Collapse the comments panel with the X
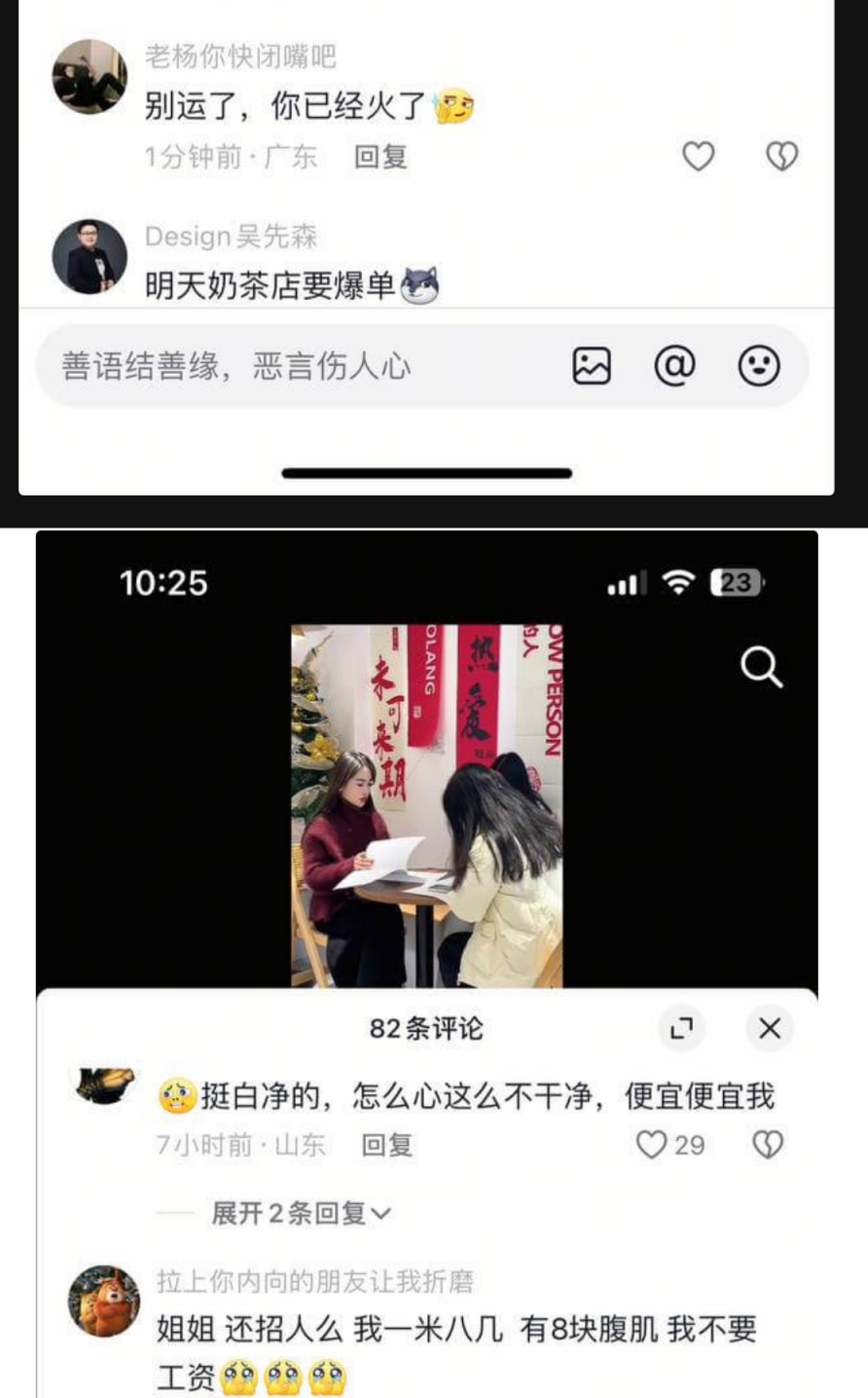Image resolution: width=868 pixels, height=1398 pixels. pyautogui.click(x=769, y=1028)
